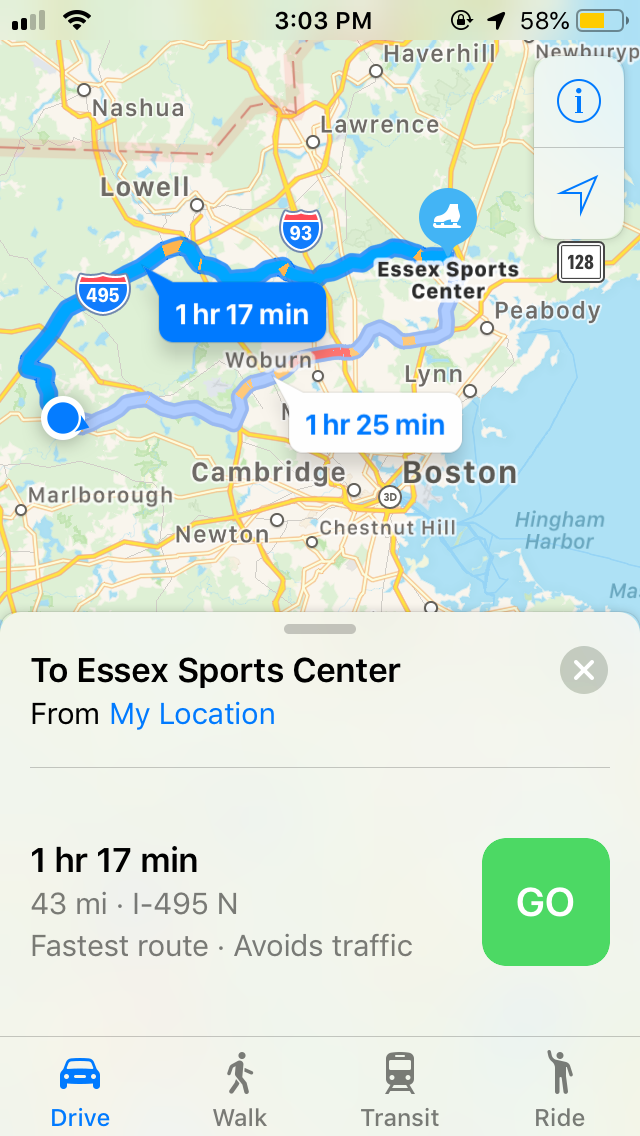Change starting point via My Location
Screen dimensions: 640x1136
192,714
